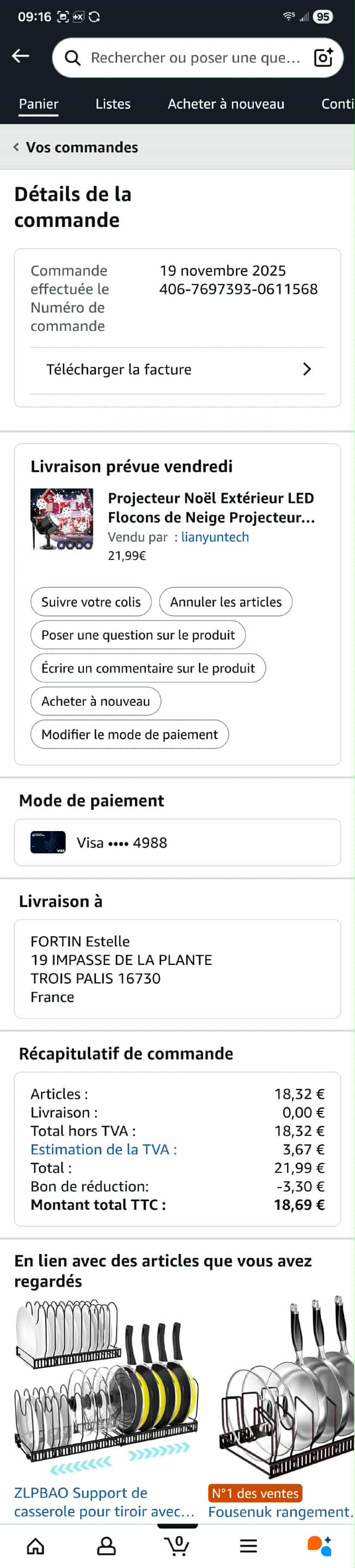Viewport: 355px width, 1568px height.
Task: Open the Acheter à nouveau tab
Action: coord(226,104)
